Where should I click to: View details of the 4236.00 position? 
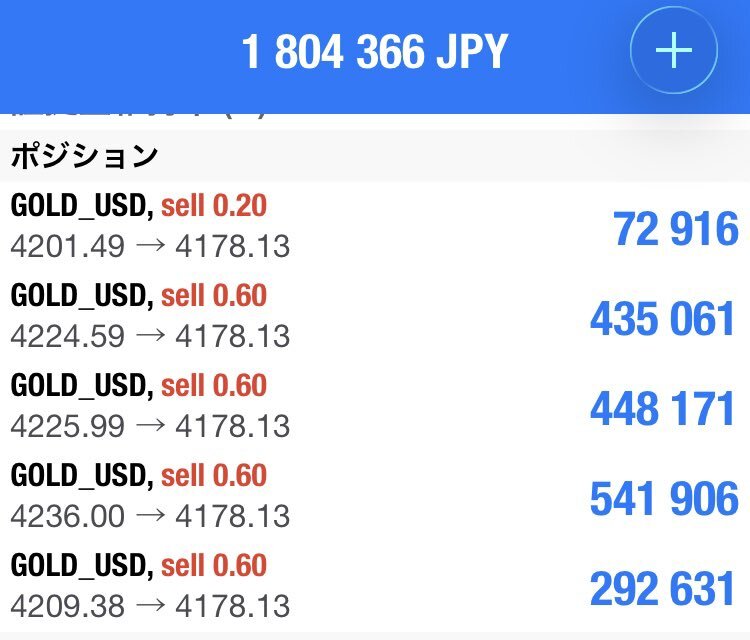[x=375, y=496]
